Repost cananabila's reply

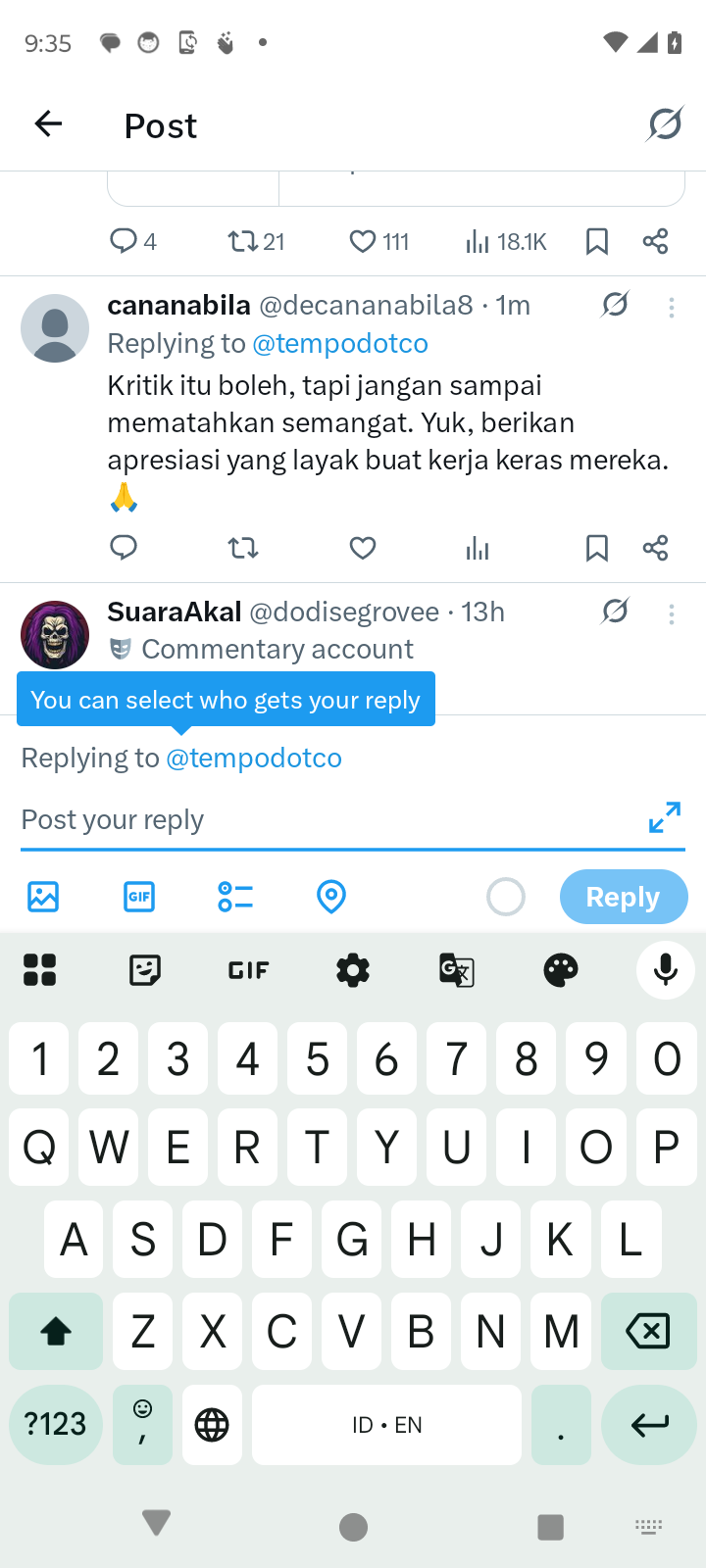(243, 548)
